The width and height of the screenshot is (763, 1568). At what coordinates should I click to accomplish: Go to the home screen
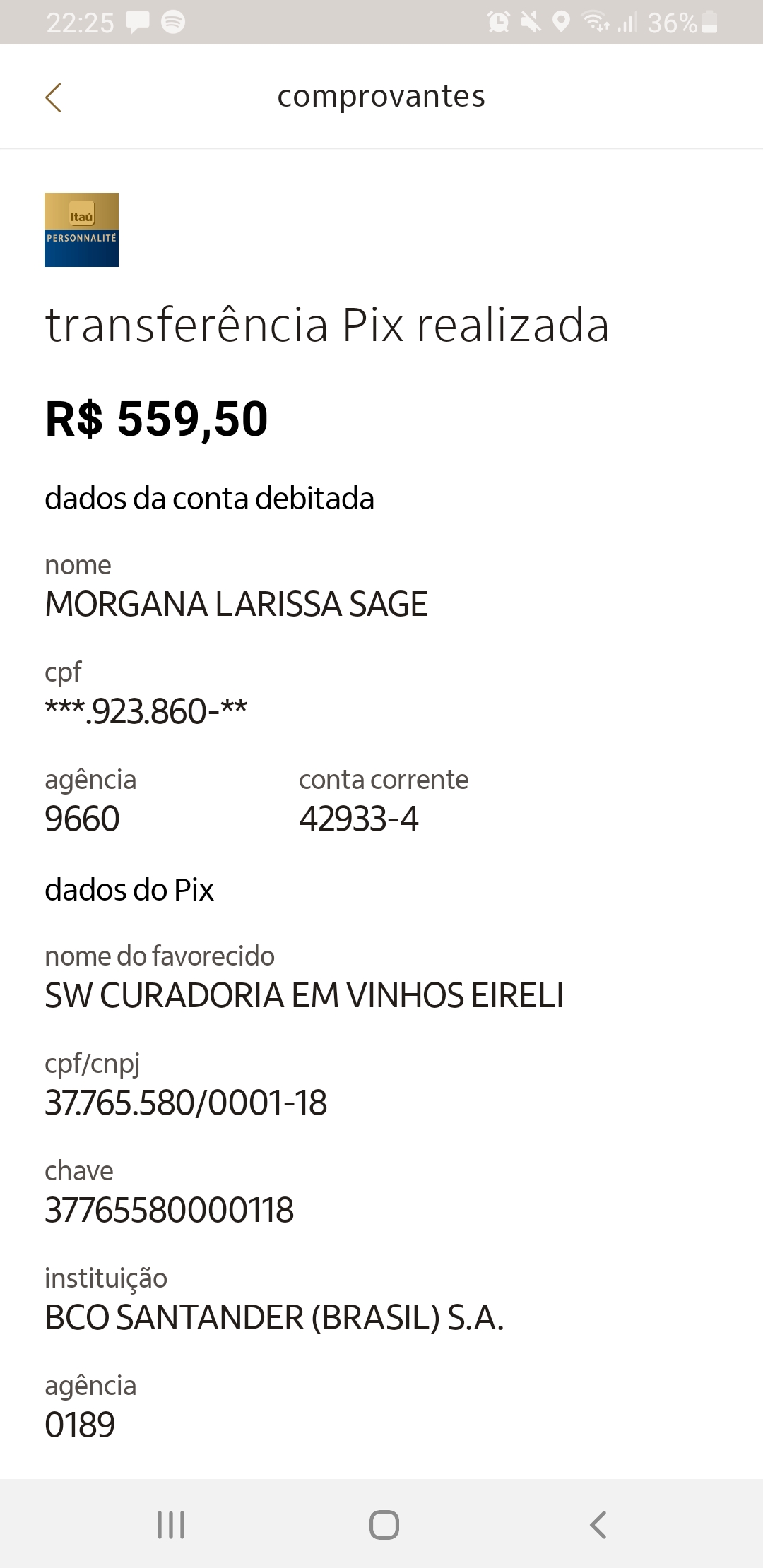384,1524
